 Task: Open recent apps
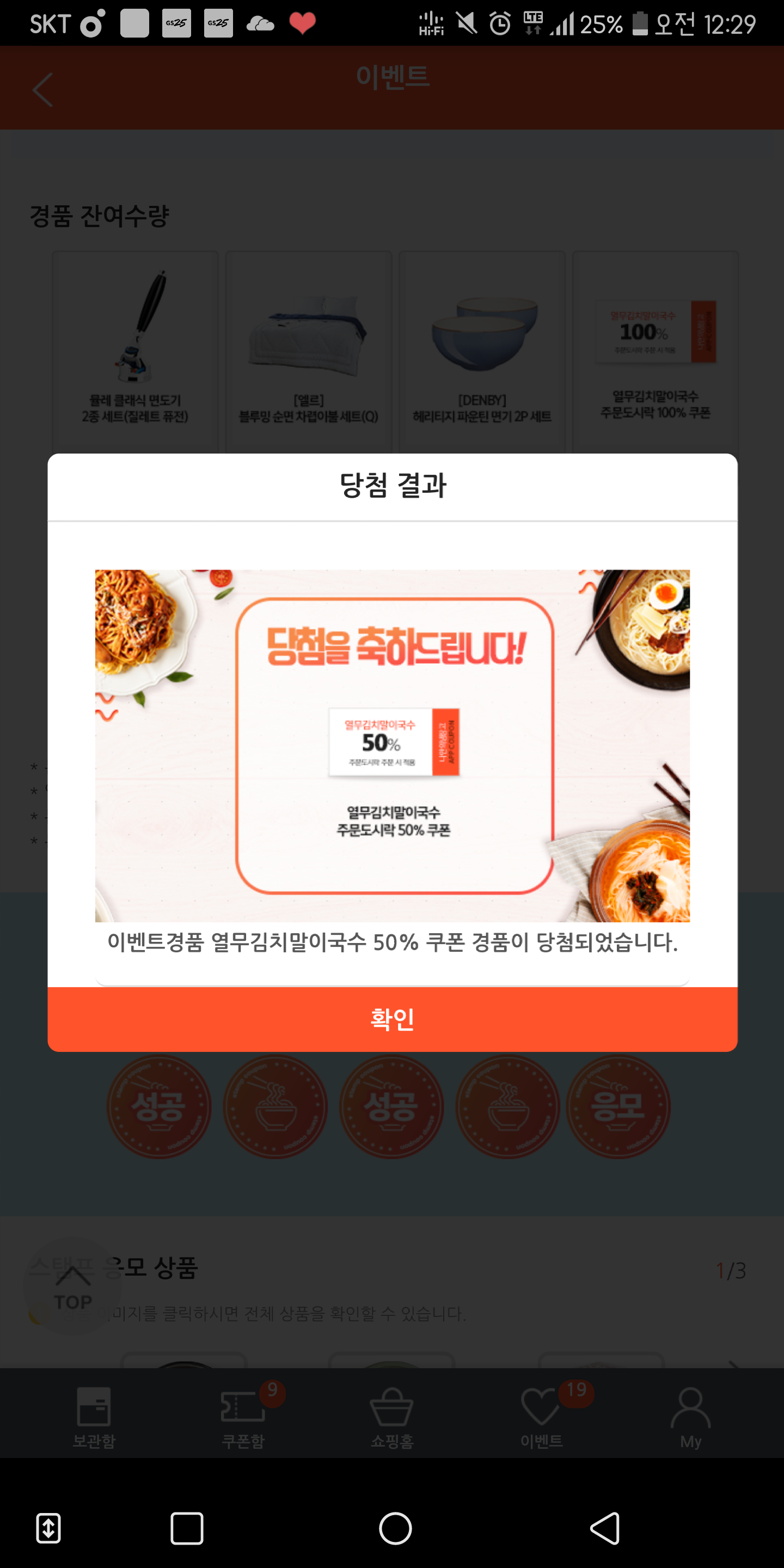187,1528
